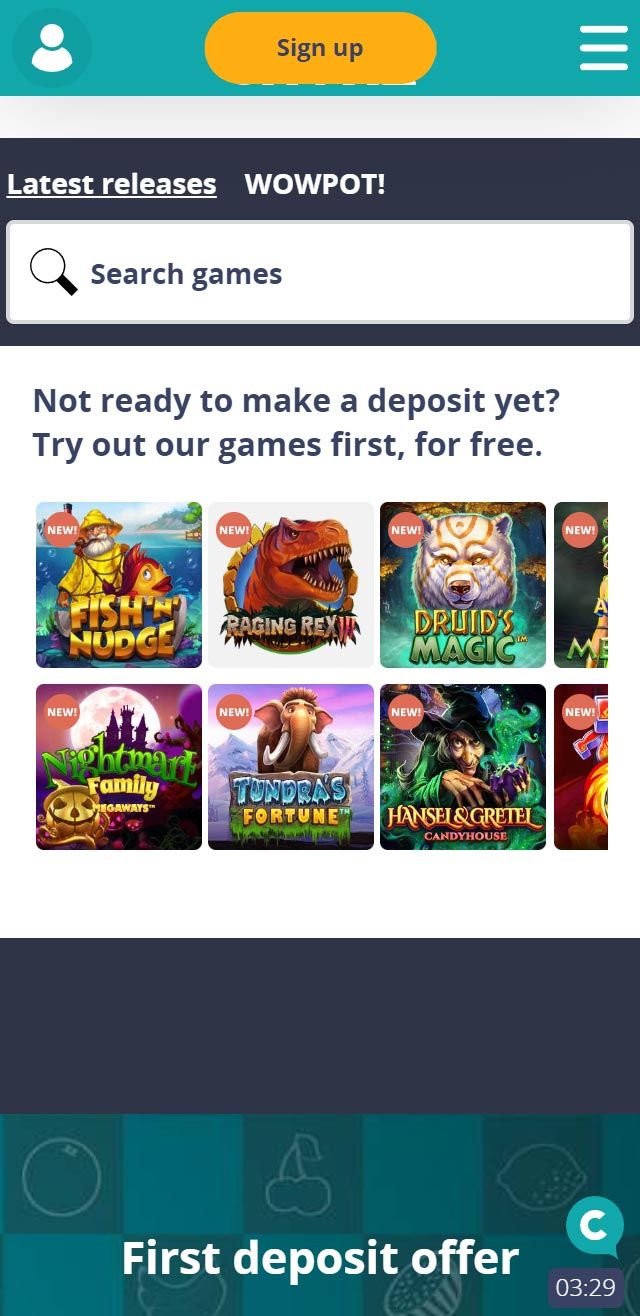Open Hansel & Gretel Candyhouse game
The height and width of the screenshot is (1316, 640).
point(463,767)
